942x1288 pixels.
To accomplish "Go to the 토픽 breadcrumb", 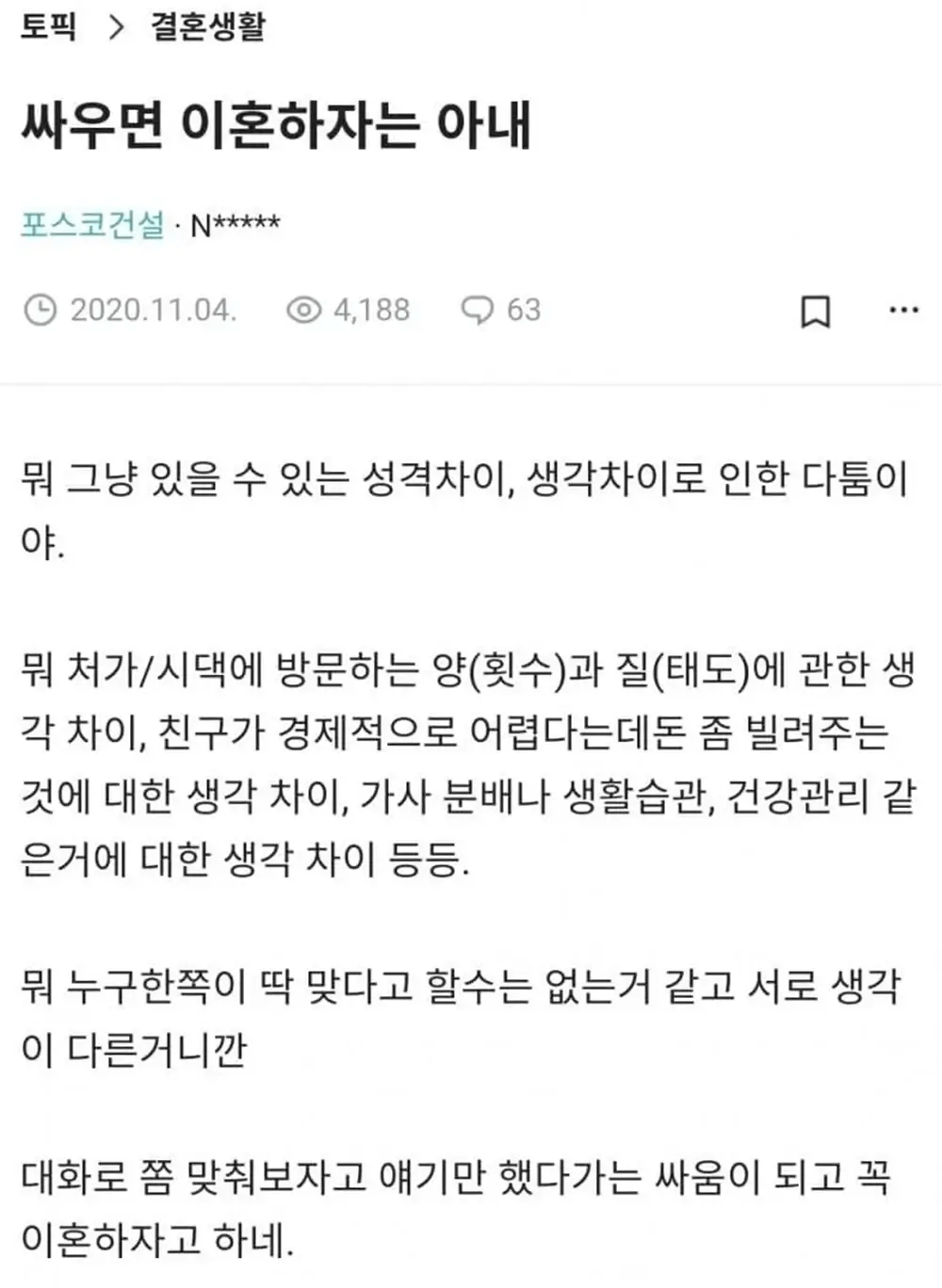I will (x=48, y=25).
